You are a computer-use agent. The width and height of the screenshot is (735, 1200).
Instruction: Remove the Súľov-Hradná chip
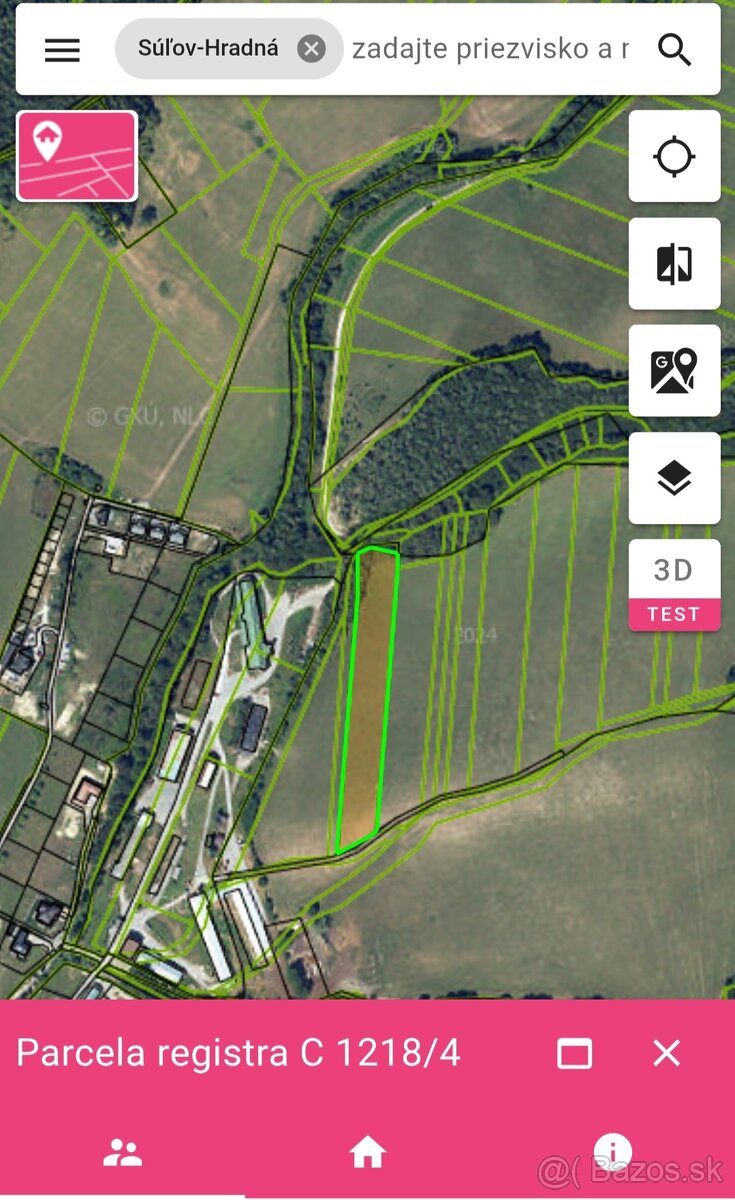pos(311,49)
